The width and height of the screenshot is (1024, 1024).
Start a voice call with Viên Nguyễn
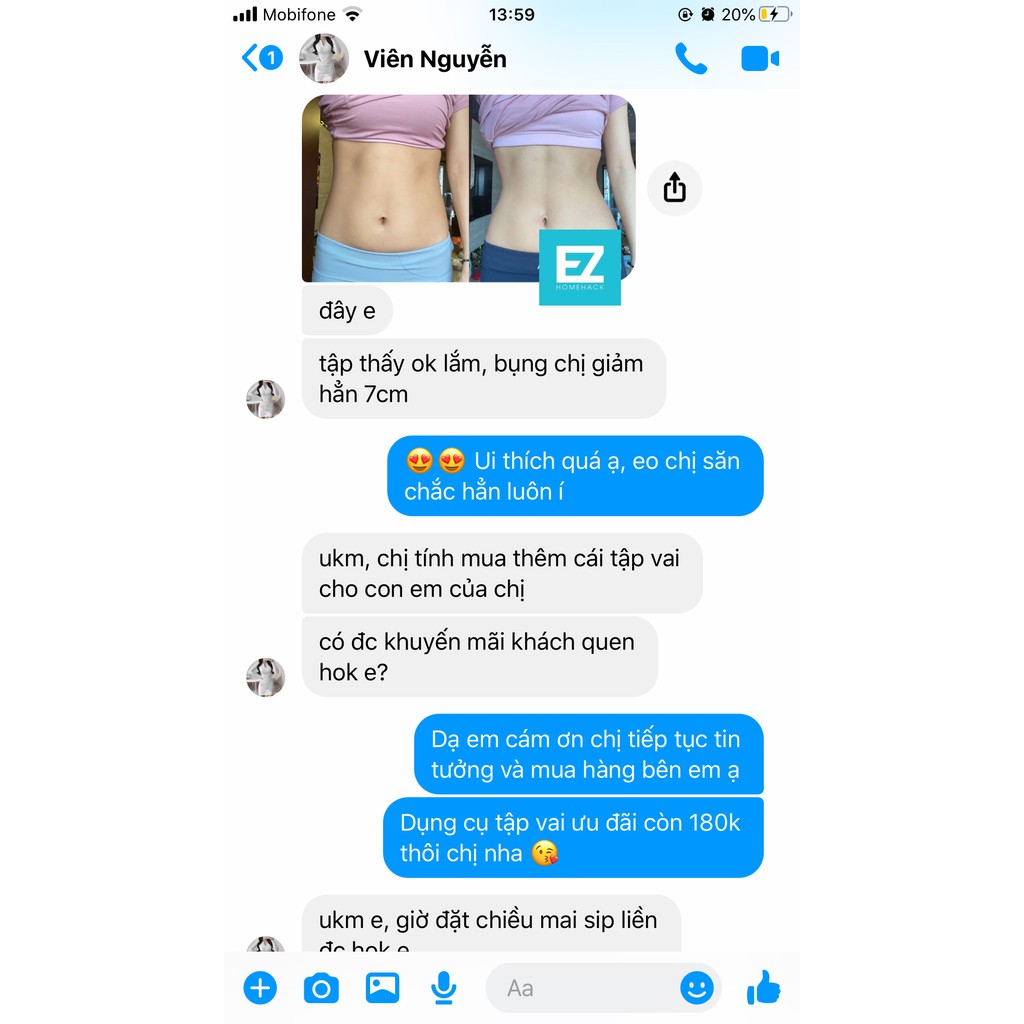pyautogui.click(x=690, y=59)
